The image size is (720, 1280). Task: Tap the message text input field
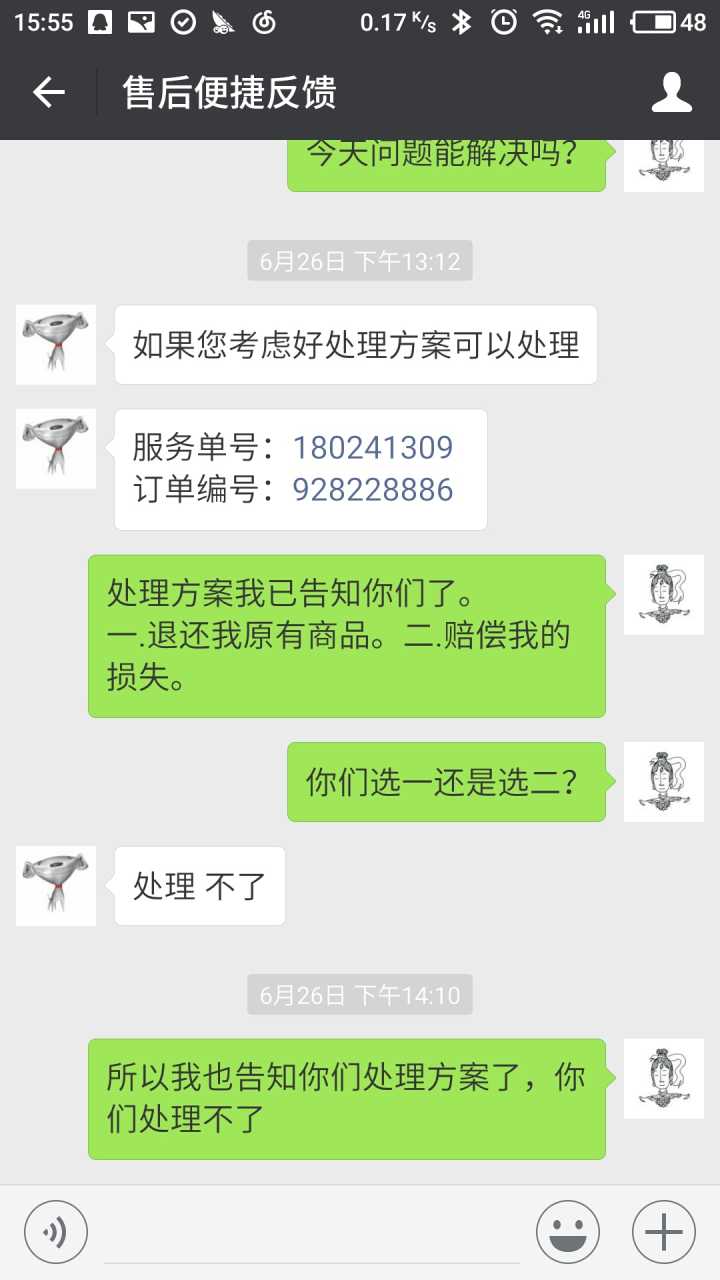(311, 1232)
